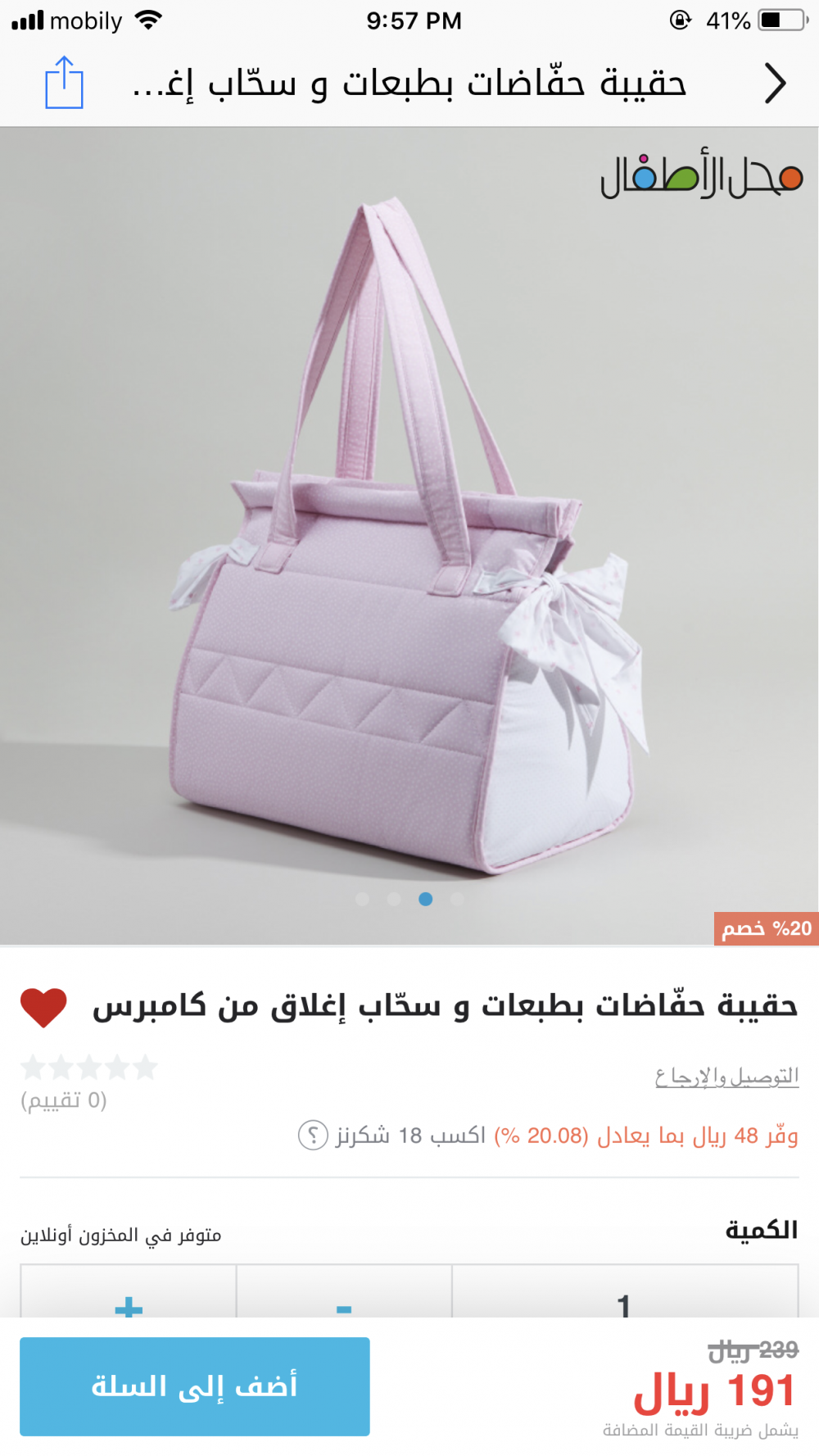Remove the item from favorites via the heart
Screen dimensions: 819x1456
(x=43, y=1007)
